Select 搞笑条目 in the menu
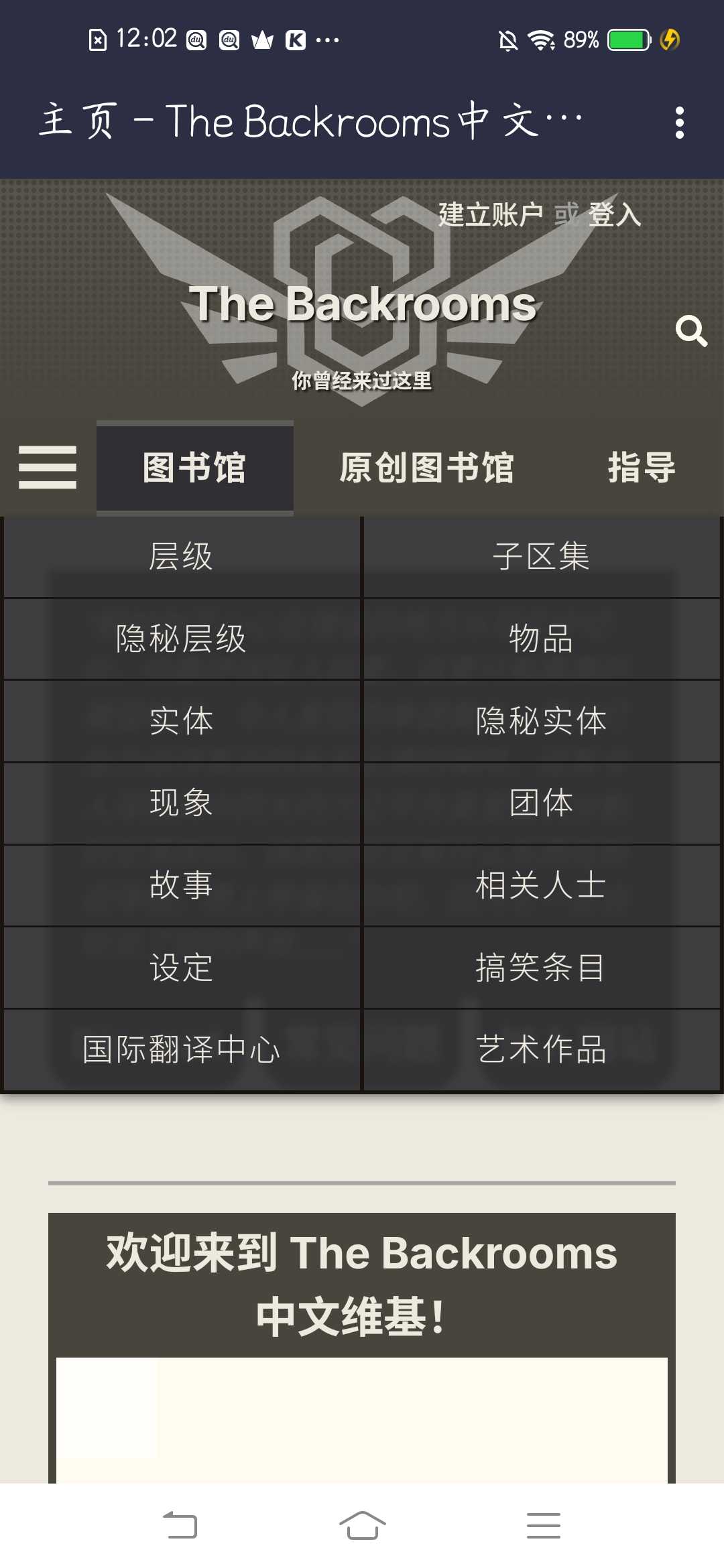724x1568 pixels. [x=541, y=968]
